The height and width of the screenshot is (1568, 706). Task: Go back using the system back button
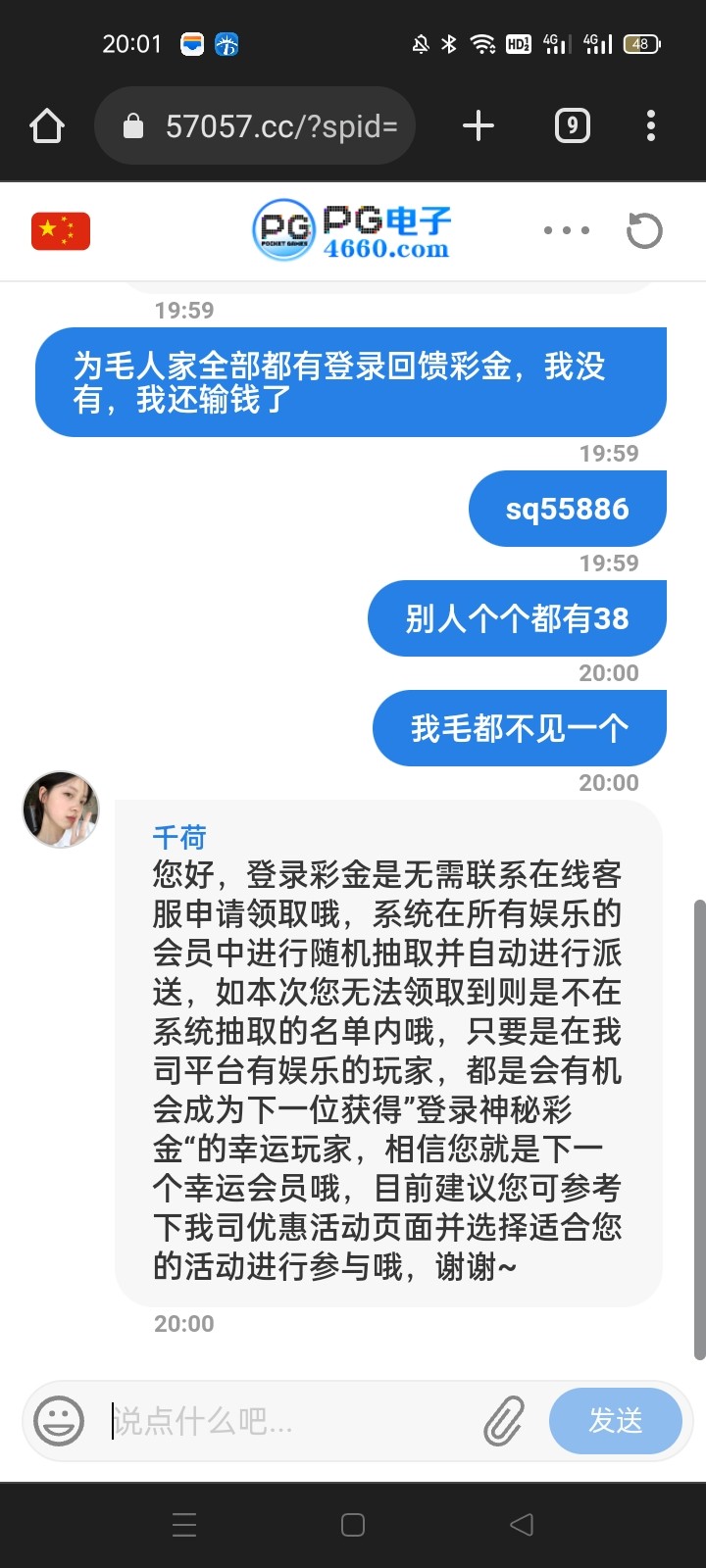pos(522,1525)
